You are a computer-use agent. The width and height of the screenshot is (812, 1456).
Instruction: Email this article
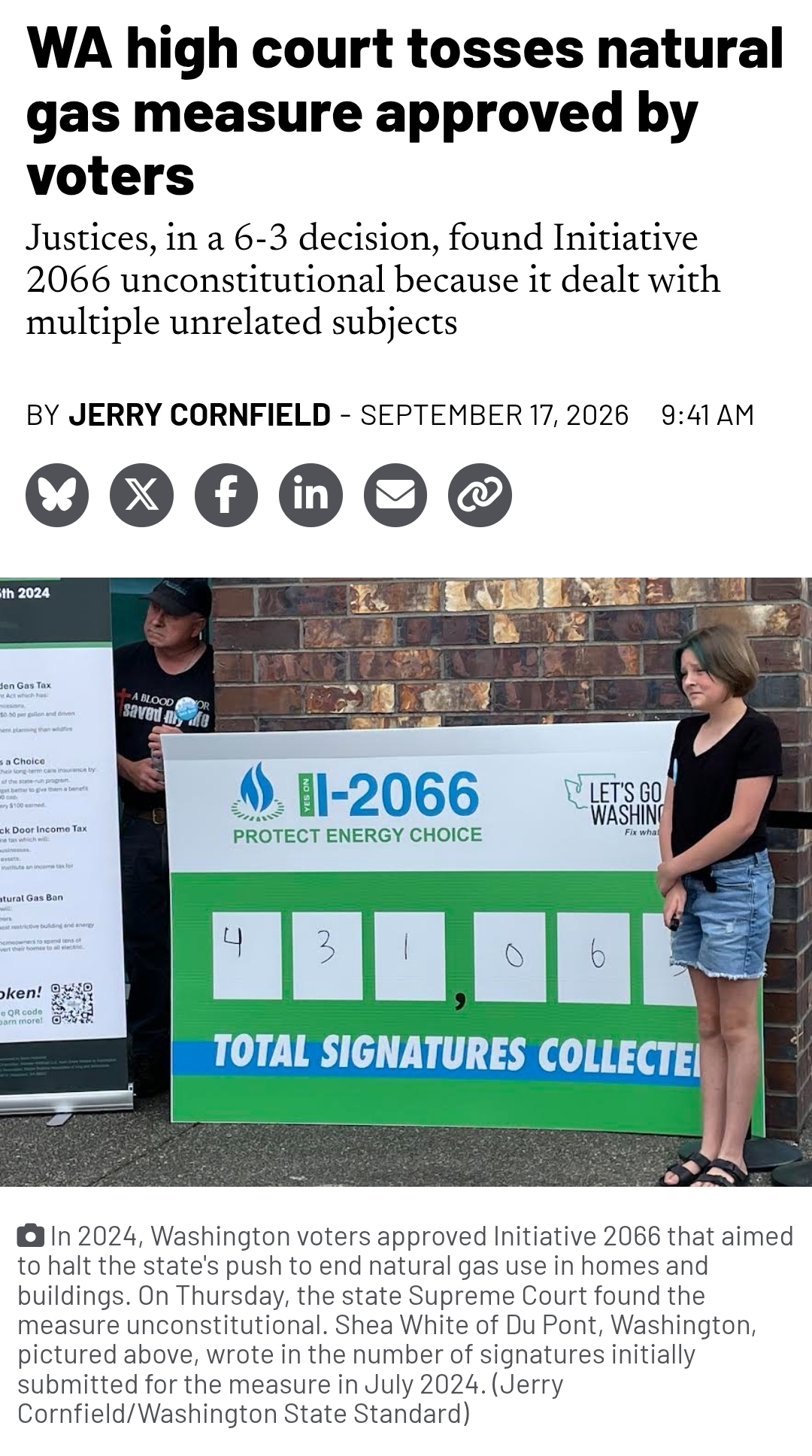pos(395,495)
